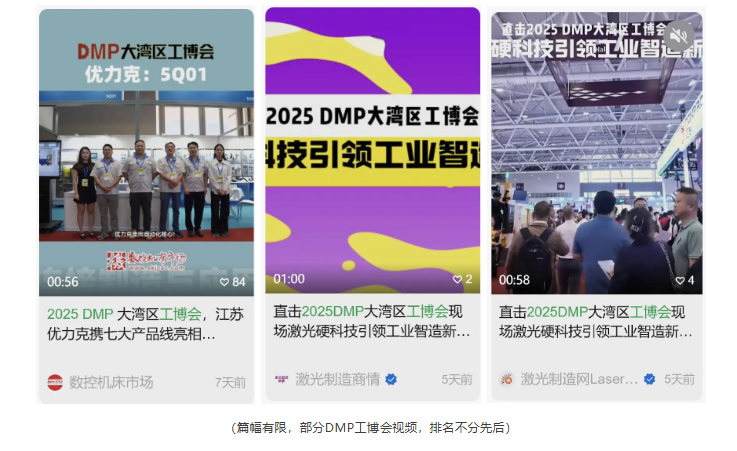
Task: Visit the 数控机床市场 channel
Action: pos(110,382)
